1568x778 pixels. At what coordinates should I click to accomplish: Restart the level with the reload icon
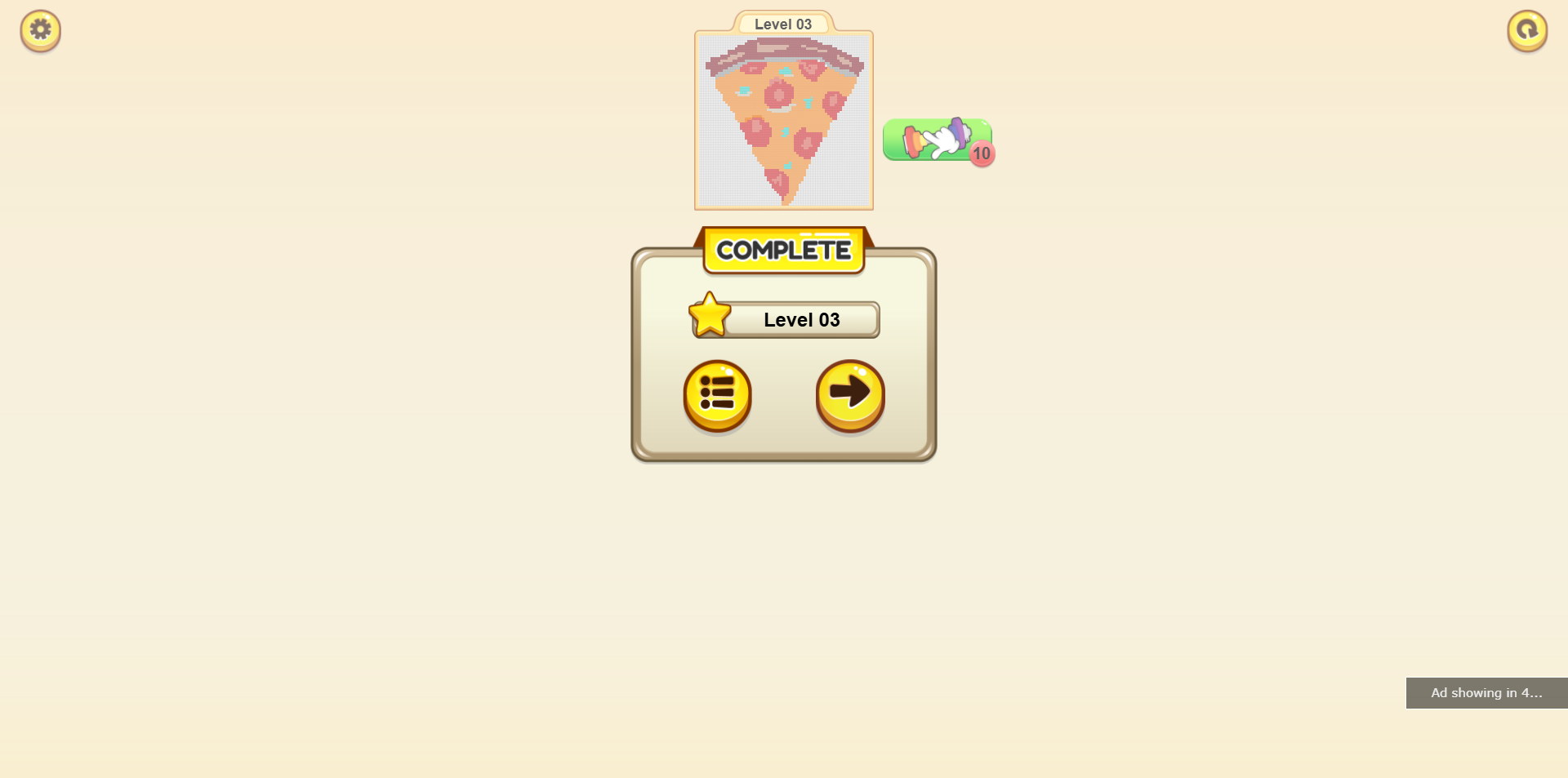pos(1527,31)
